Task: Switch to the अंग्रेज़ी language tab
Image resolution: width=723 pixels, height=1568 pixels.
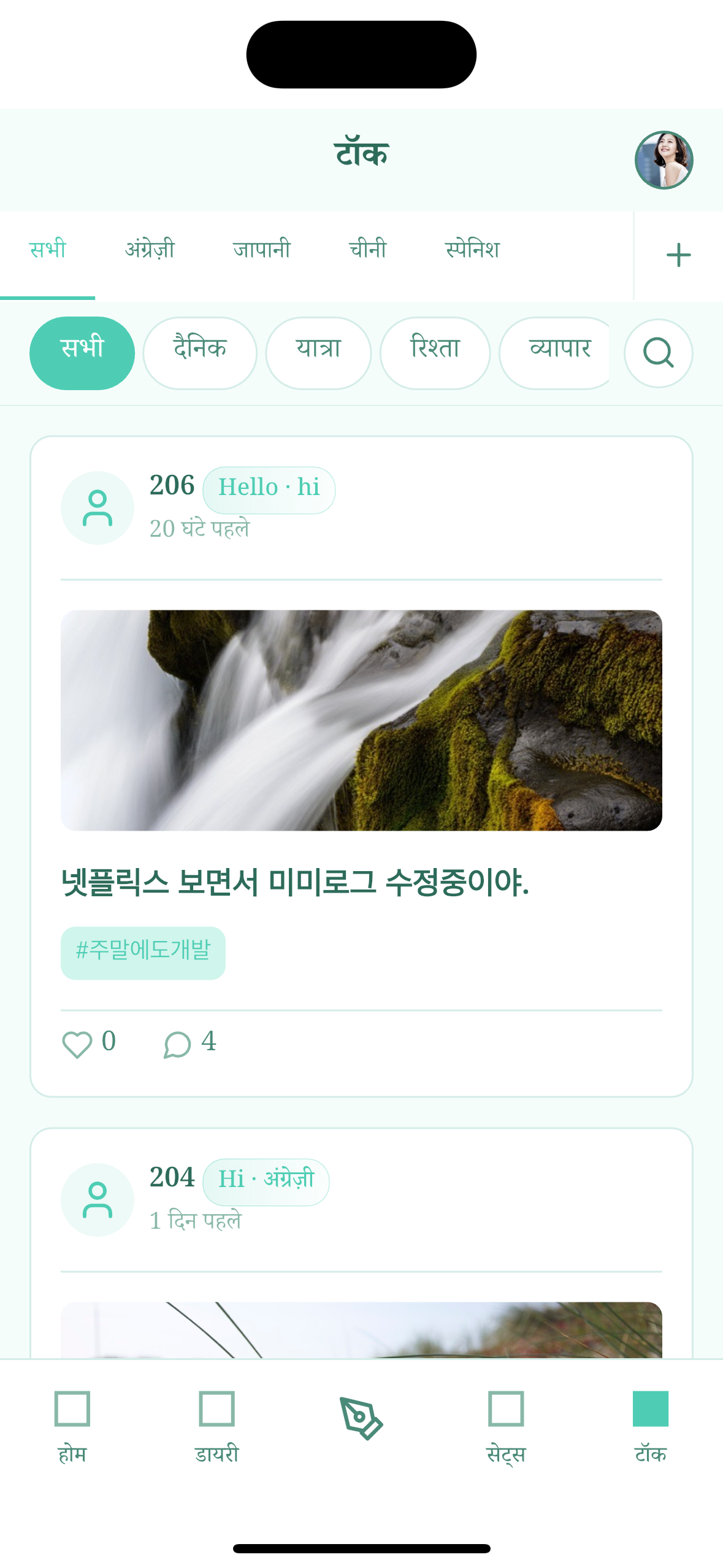Action: point(150,248)
